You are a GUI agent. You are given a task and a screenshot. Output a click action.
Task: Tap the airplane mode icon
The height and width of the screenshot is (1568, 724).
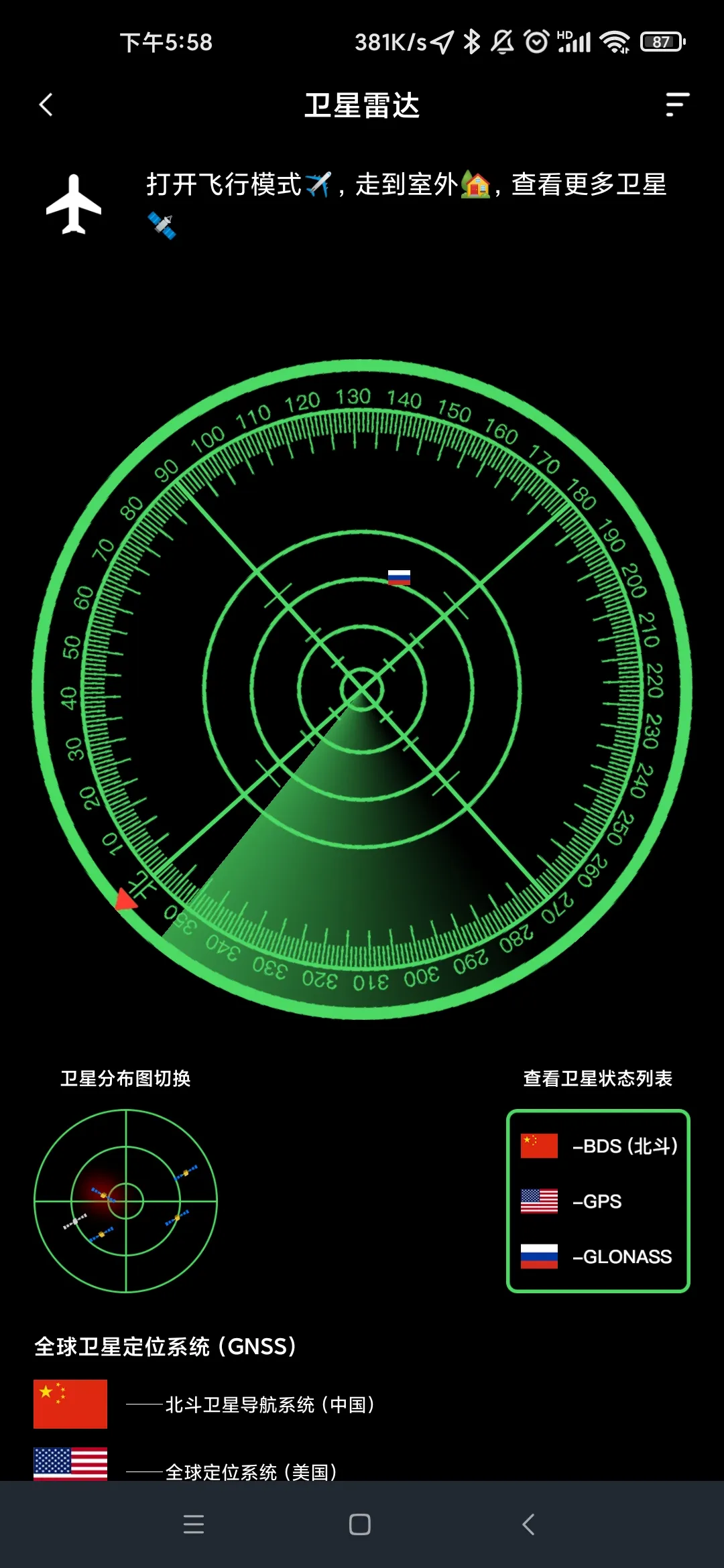(x=74, y=204)
